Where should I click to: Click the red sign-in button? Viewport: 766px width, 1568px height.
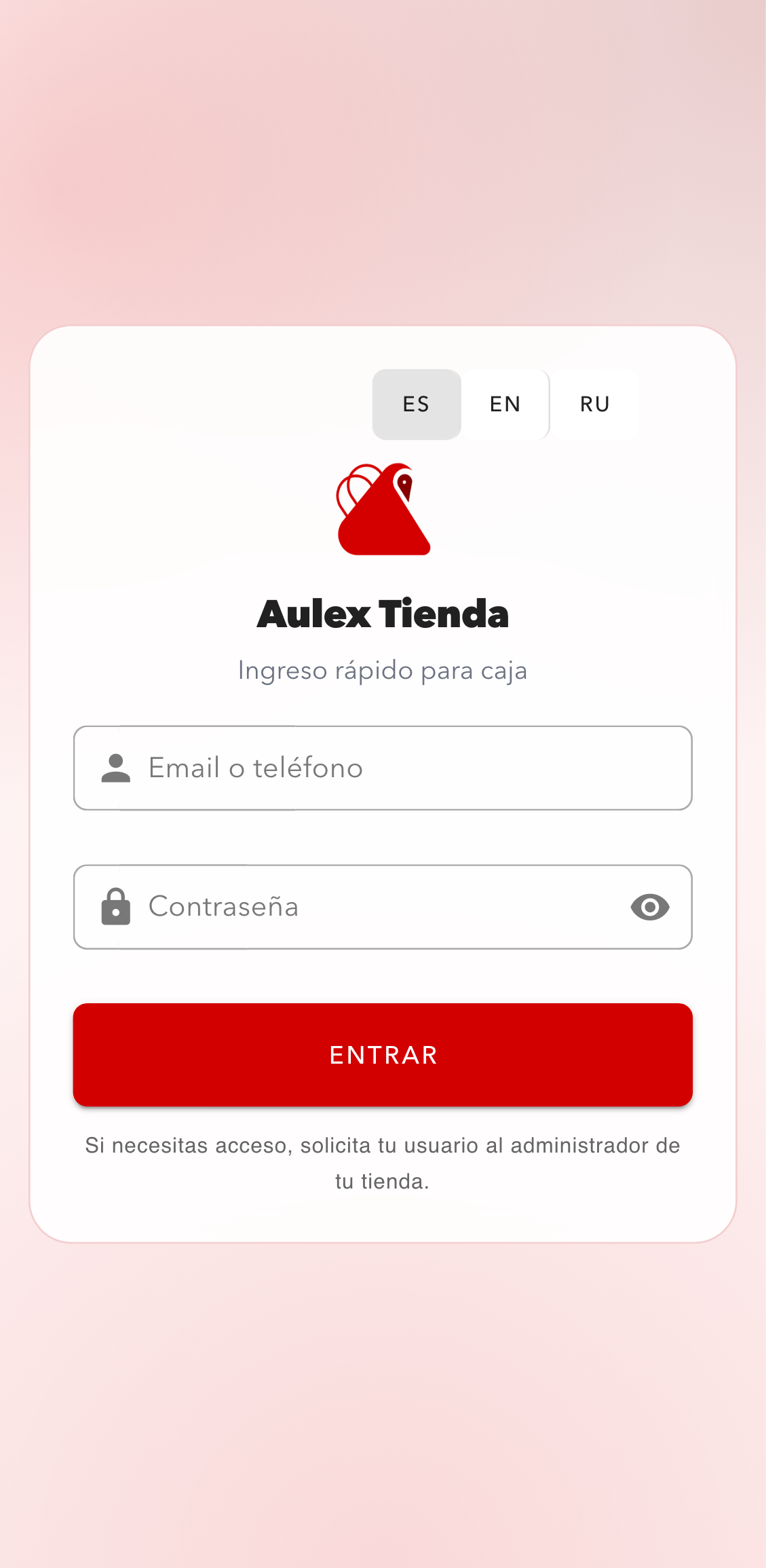point(383,1054)
